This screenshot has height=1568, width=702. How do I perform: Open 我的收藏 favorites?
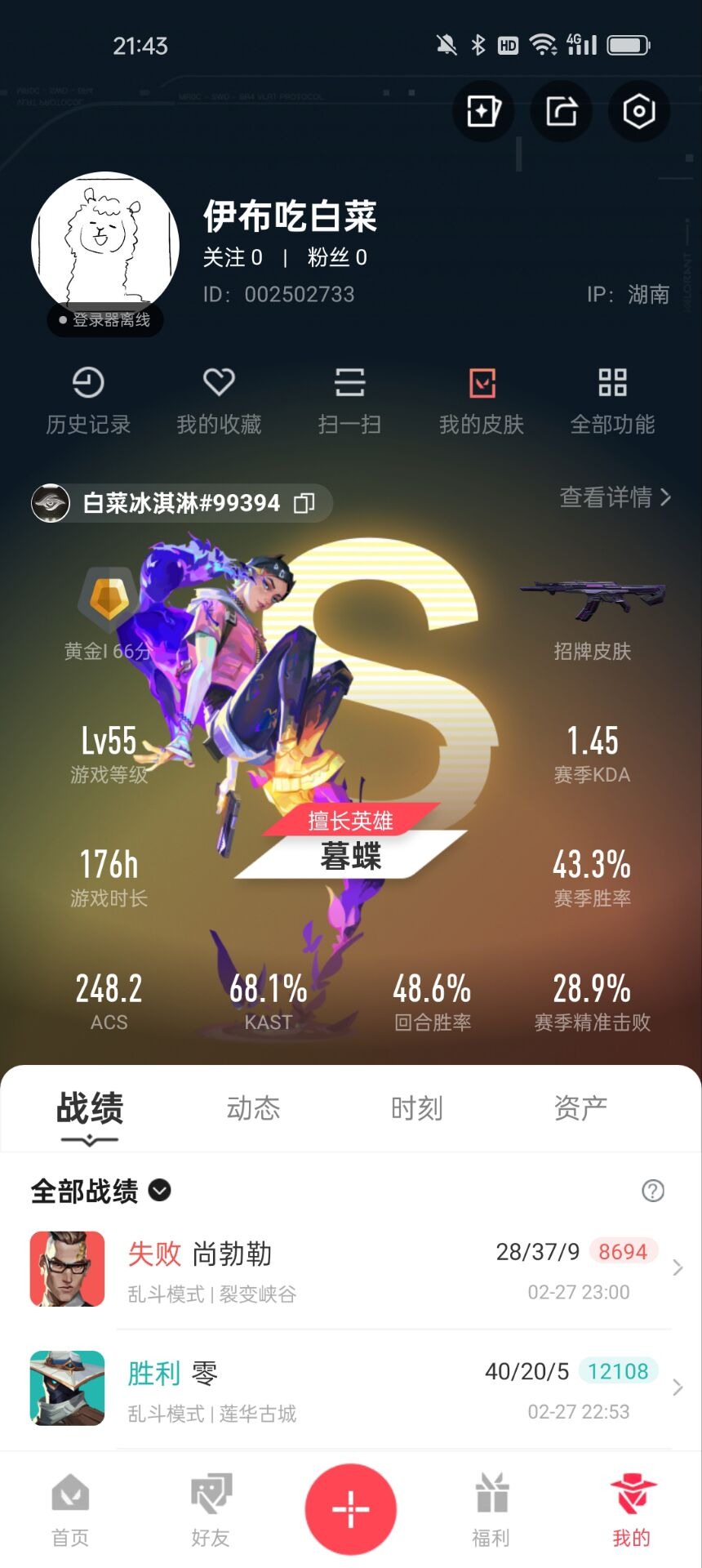coord(219,401)
